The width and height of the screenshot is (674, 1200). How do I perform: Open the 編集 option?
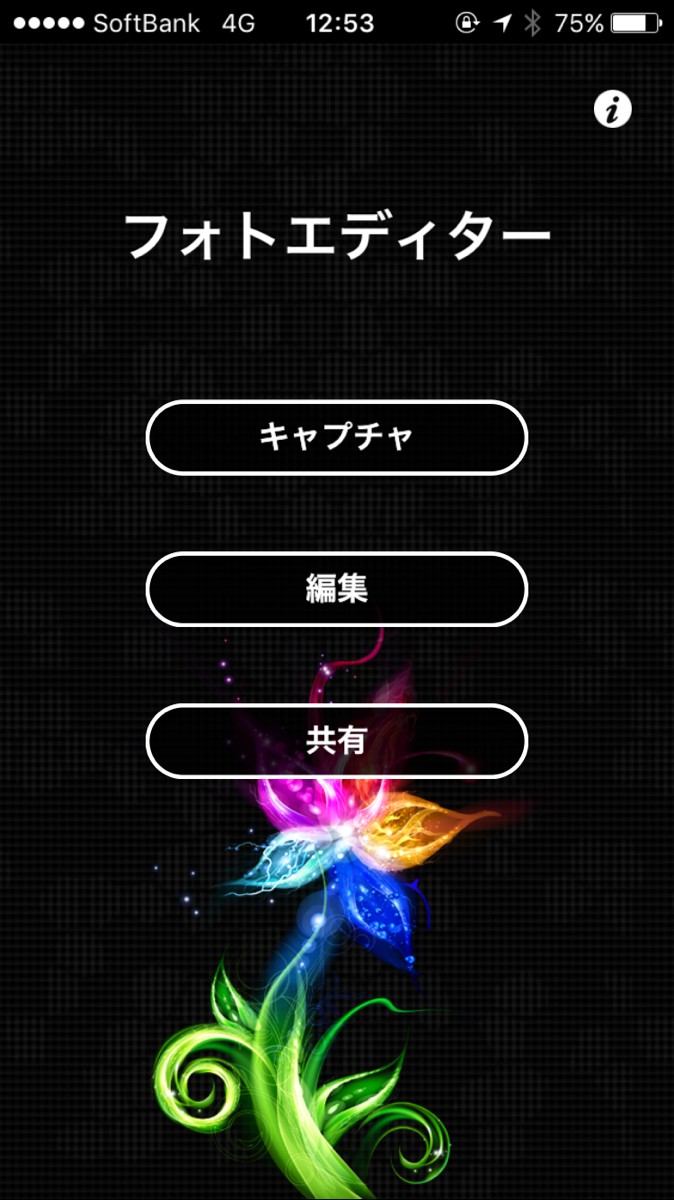point(337,589)
